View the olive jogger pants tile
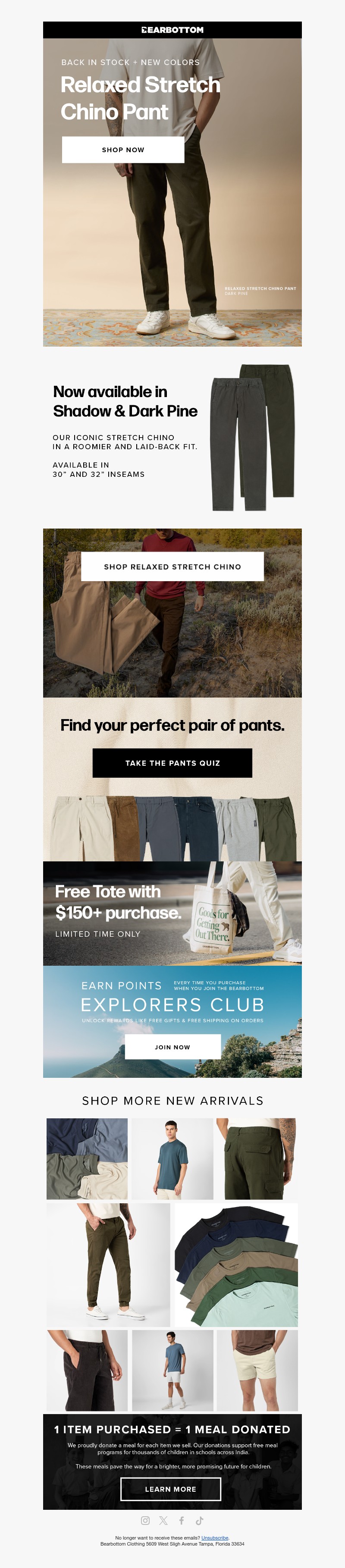This screenshot has width=345, height=1568. (108, 1264)
